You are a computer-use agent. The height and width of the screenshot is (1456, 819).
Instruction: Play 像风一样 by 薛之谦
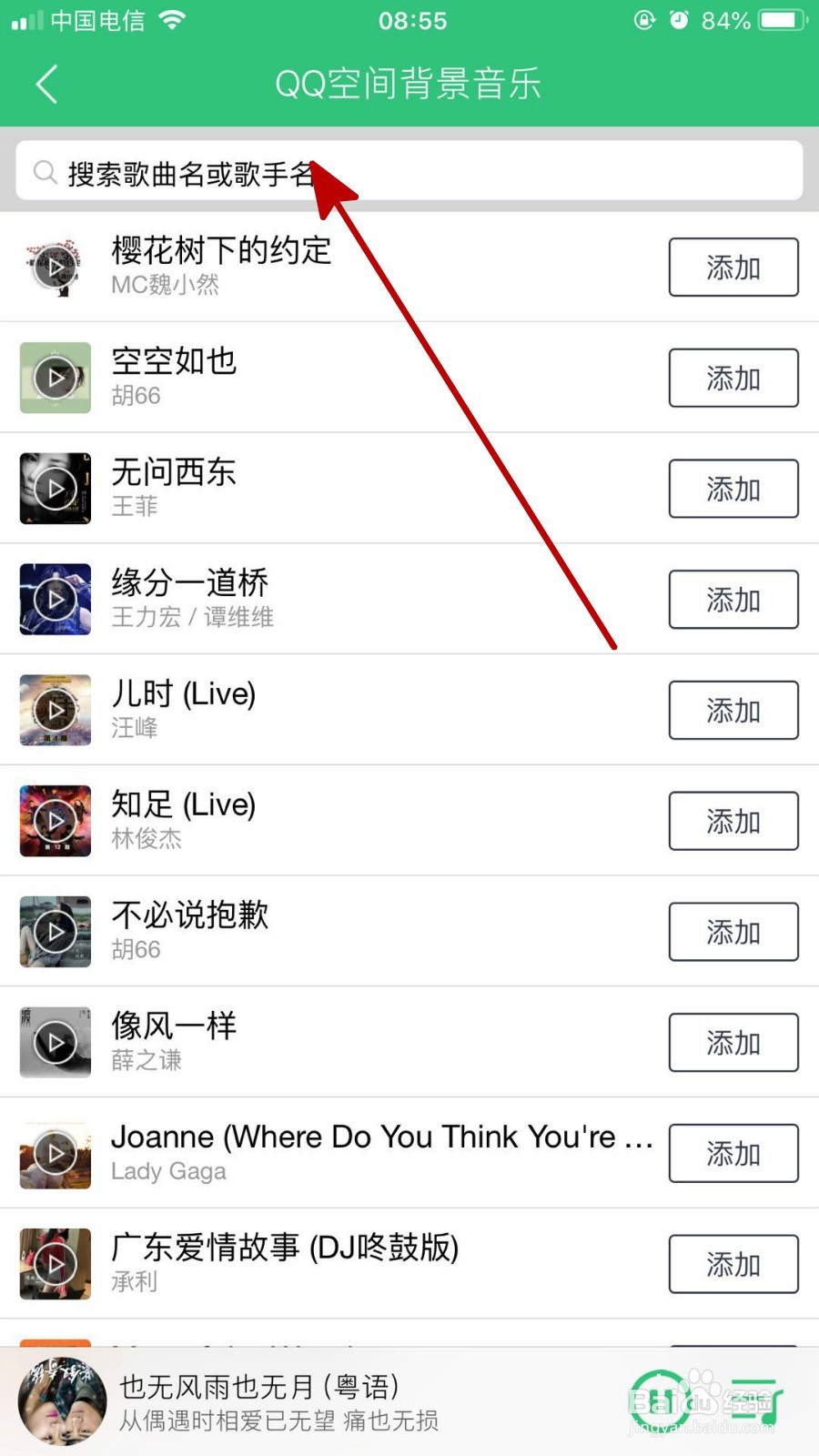[x=55, y=1042]
